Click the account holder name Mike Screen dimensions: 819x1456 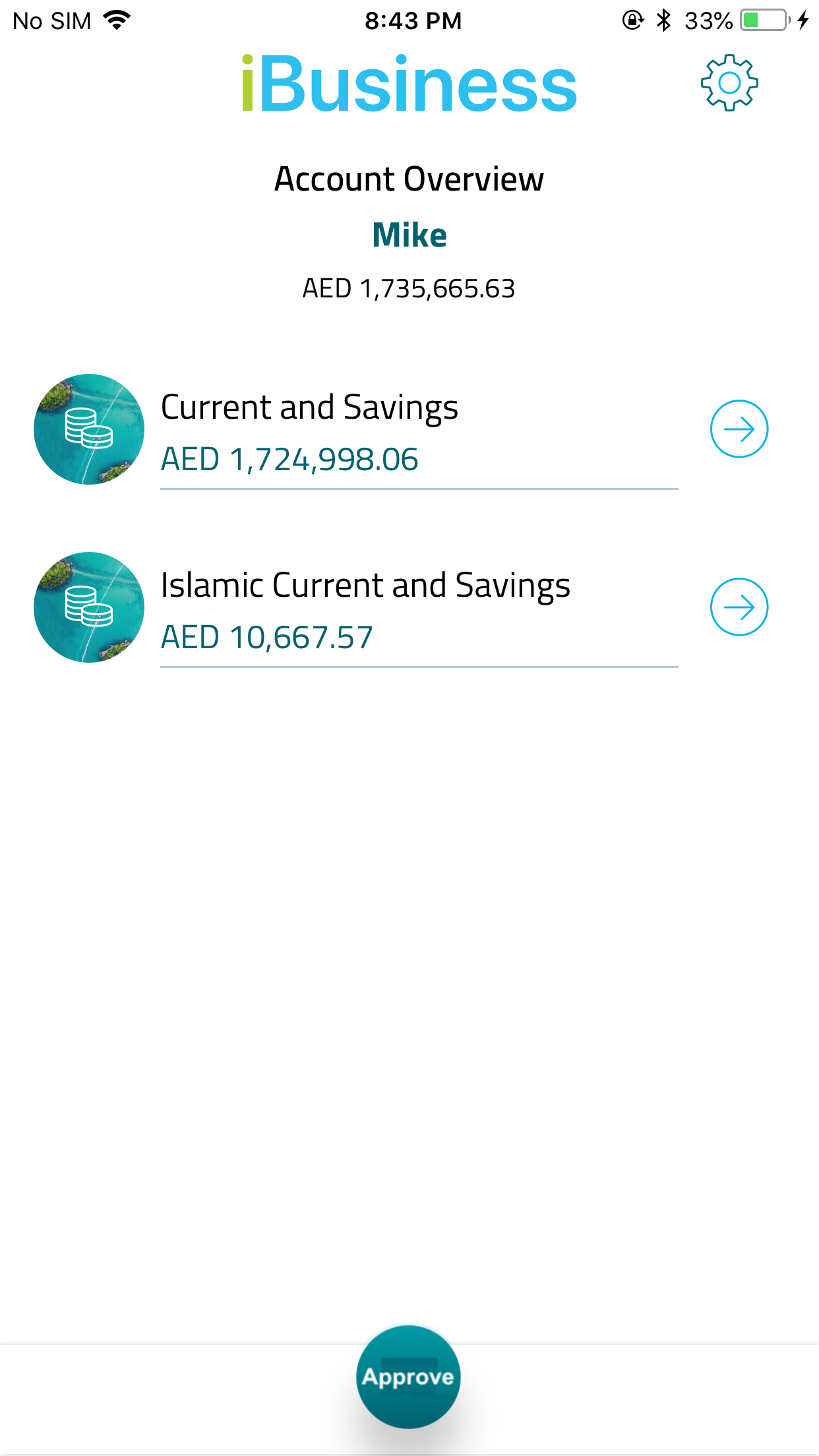point(409,234)
